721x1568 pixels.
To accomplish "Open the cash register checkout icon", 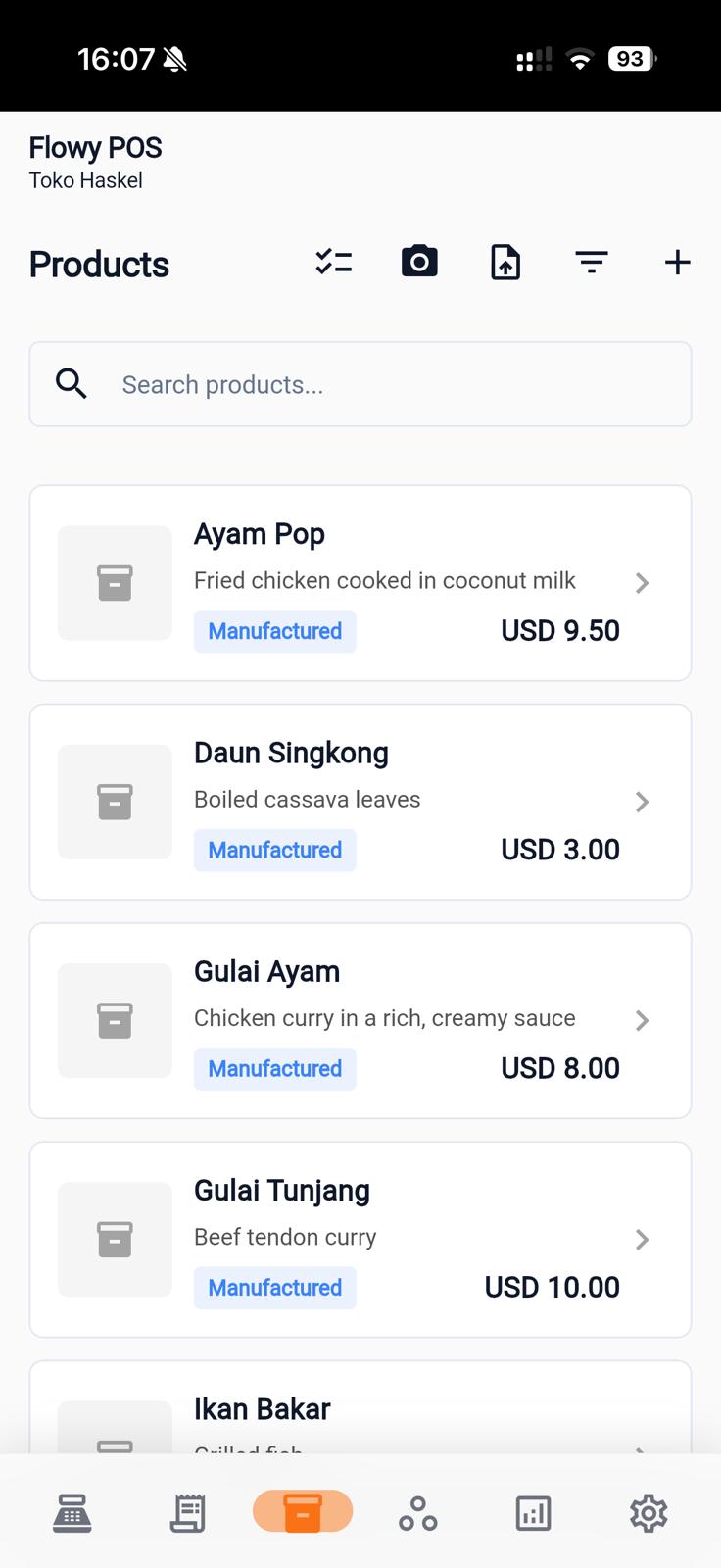I will [x=72, y=1512].
